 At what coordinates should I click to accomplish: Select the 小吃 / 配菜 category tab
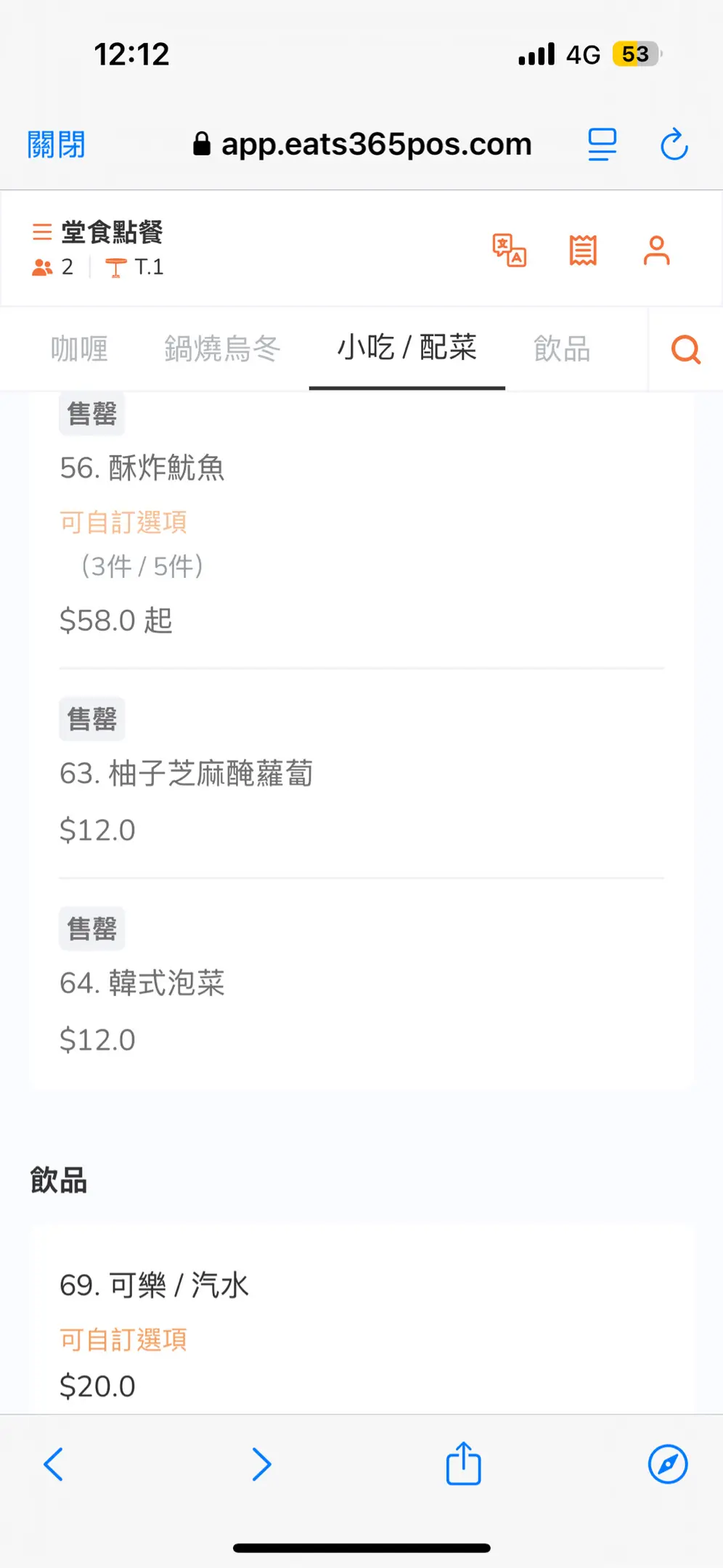(407, 348)
